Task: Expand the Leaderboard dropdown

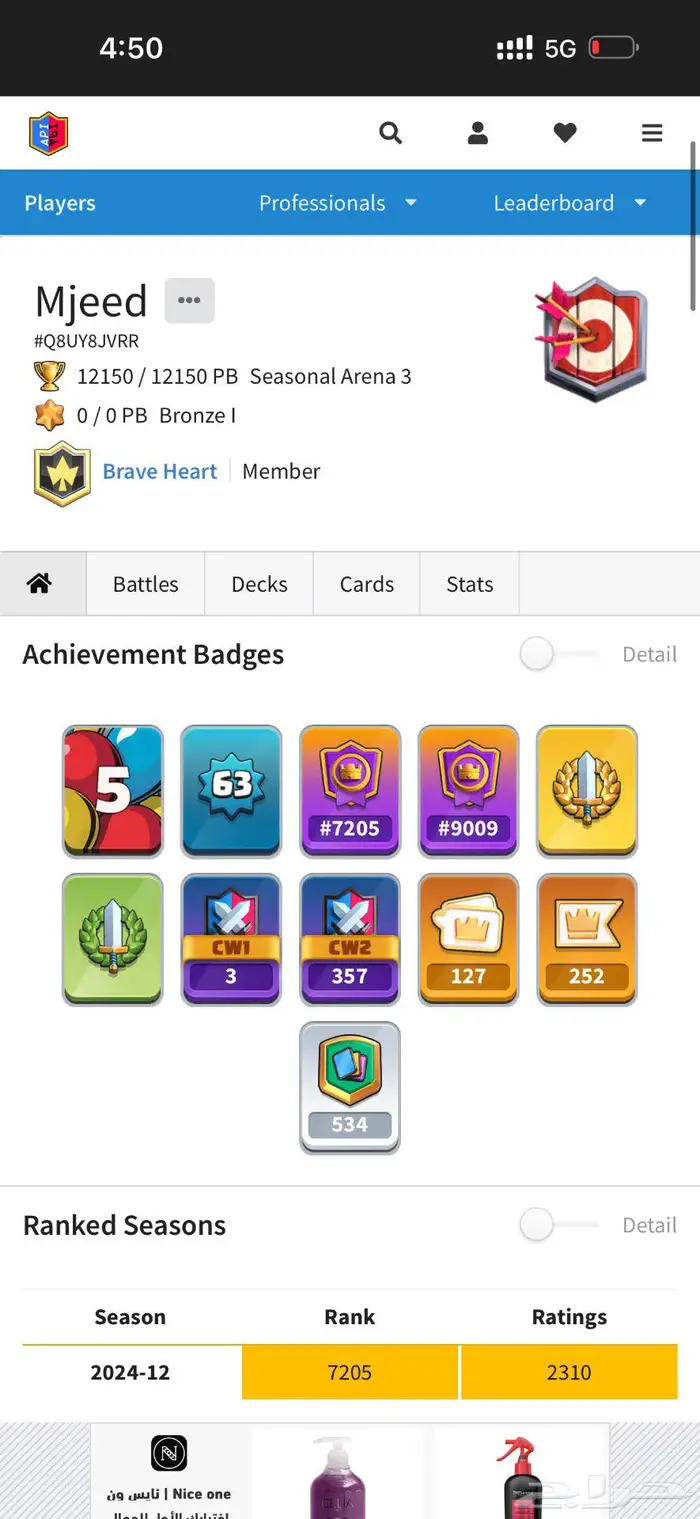Action: [x=570, y=203]
